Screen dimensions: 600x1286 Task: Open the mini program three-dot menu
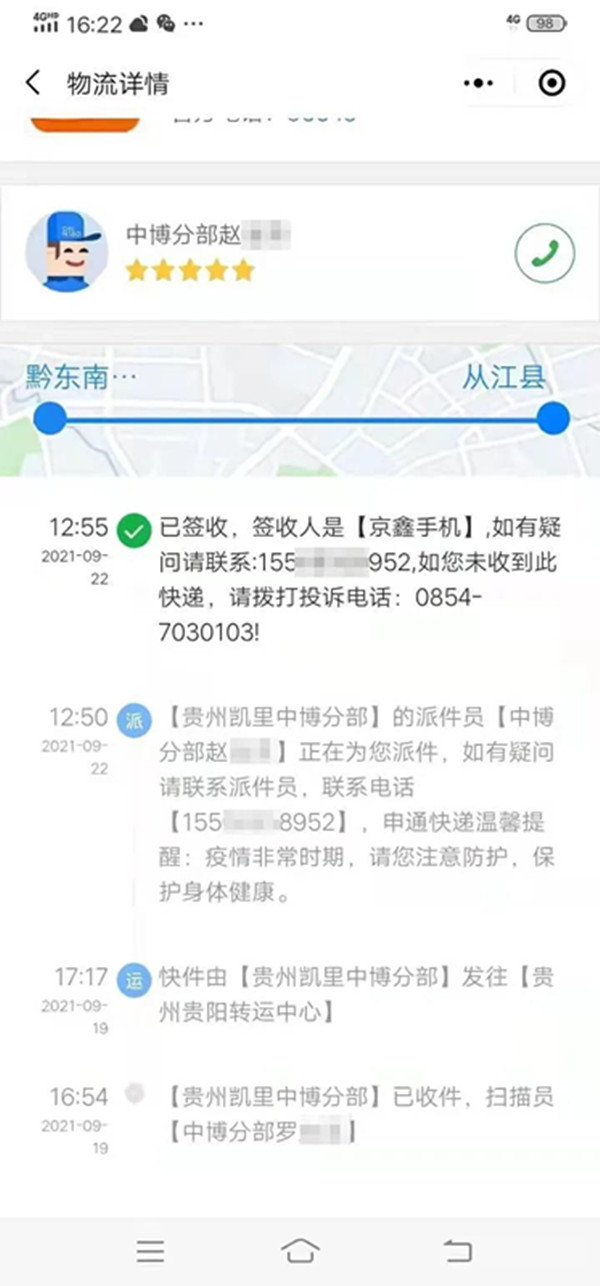(479, 83)
